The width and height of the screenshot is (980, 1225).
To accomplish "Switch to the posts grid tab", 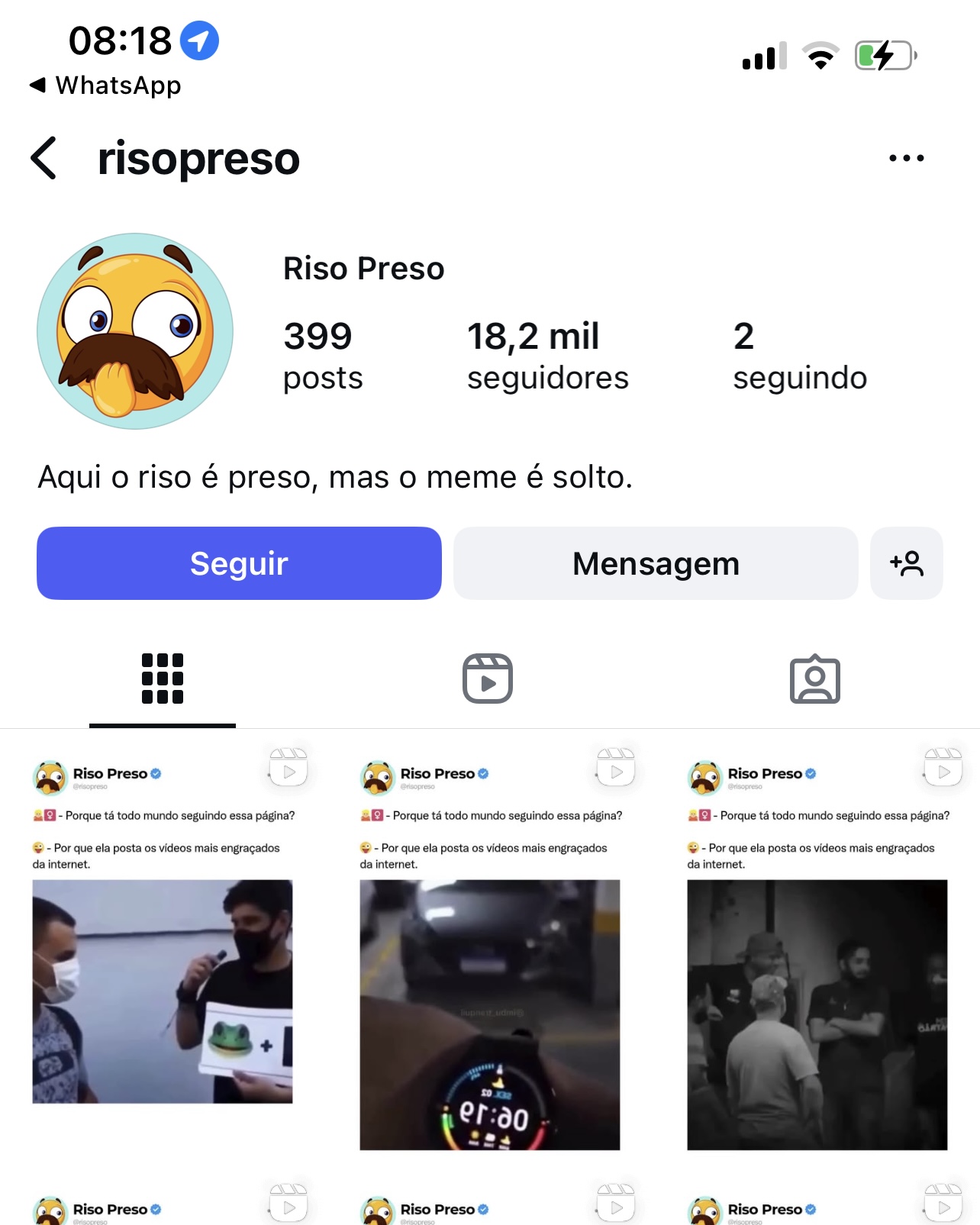I will pos(163,679).
